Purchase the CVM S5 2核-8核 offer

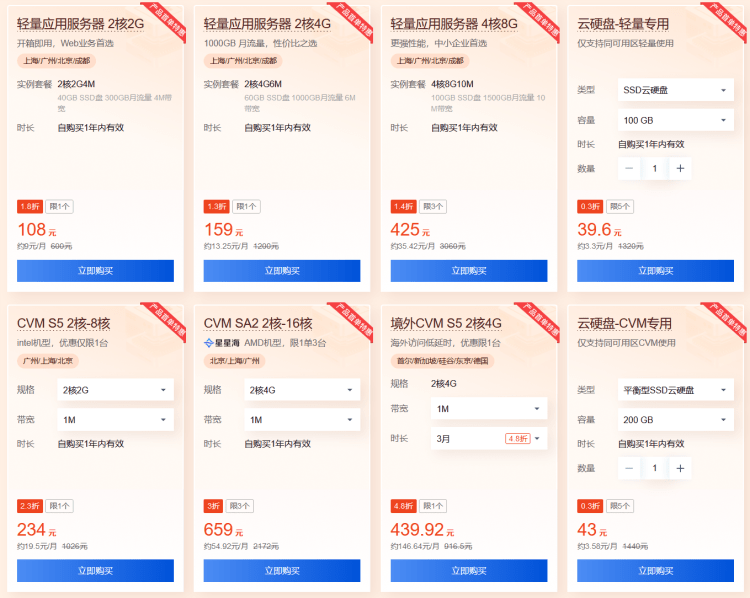coord(95,571)
